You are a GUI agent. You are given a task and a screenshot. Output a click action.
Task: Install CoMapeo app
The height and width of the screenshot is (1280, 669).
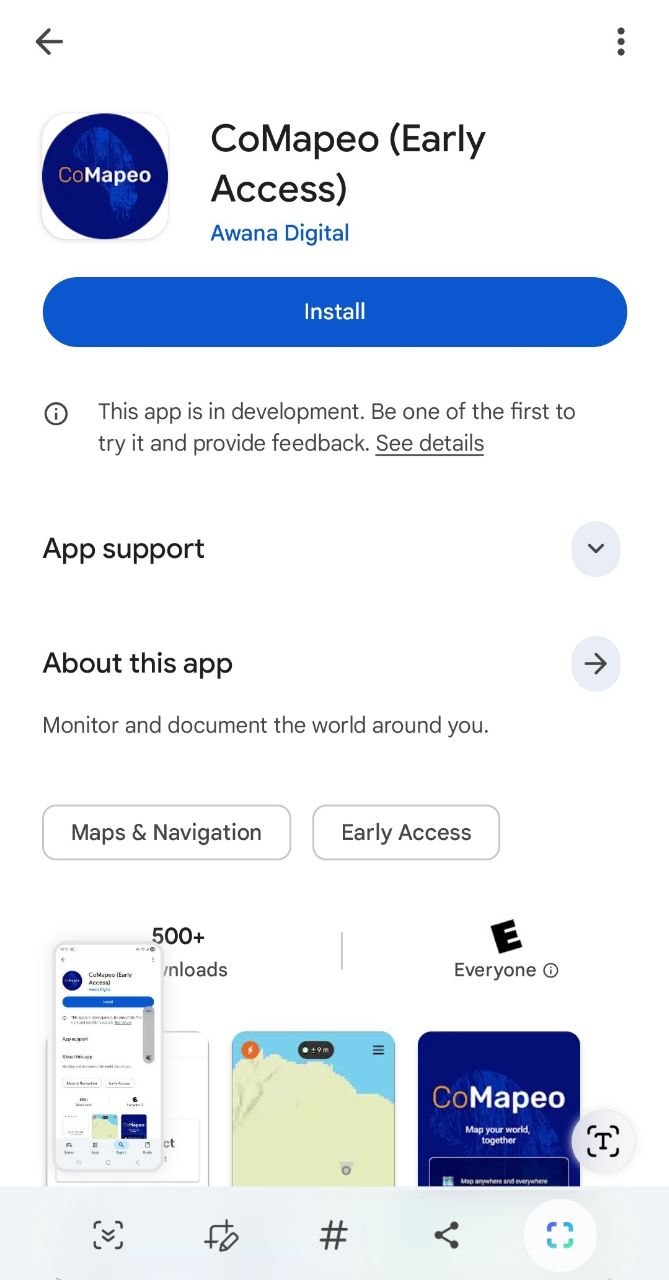pos(334,312)
